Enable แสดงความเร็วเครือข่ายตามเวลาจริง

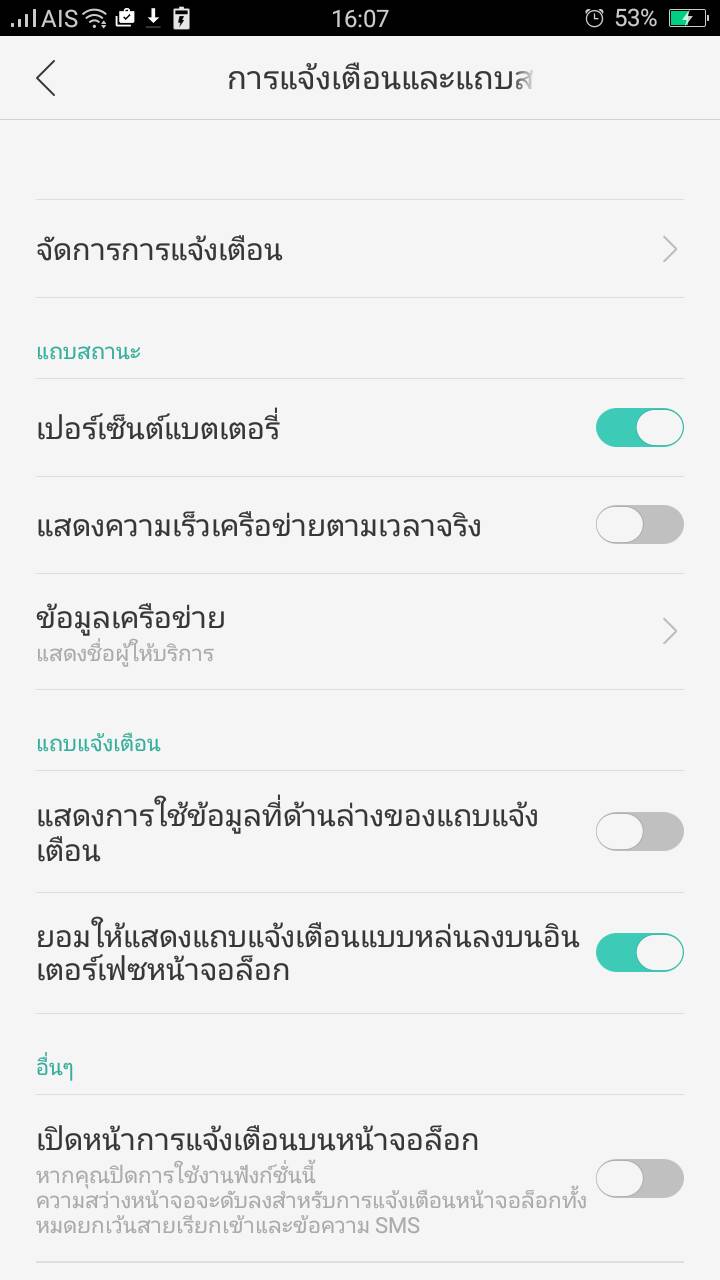click(639, 525)
